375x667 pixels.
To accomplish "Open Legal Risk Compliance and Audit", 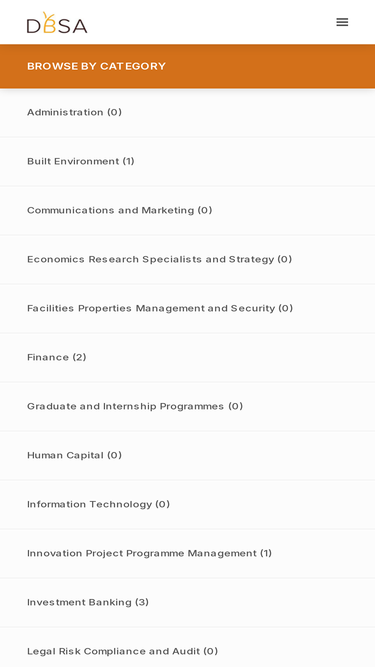I will (x=188, y=647).
